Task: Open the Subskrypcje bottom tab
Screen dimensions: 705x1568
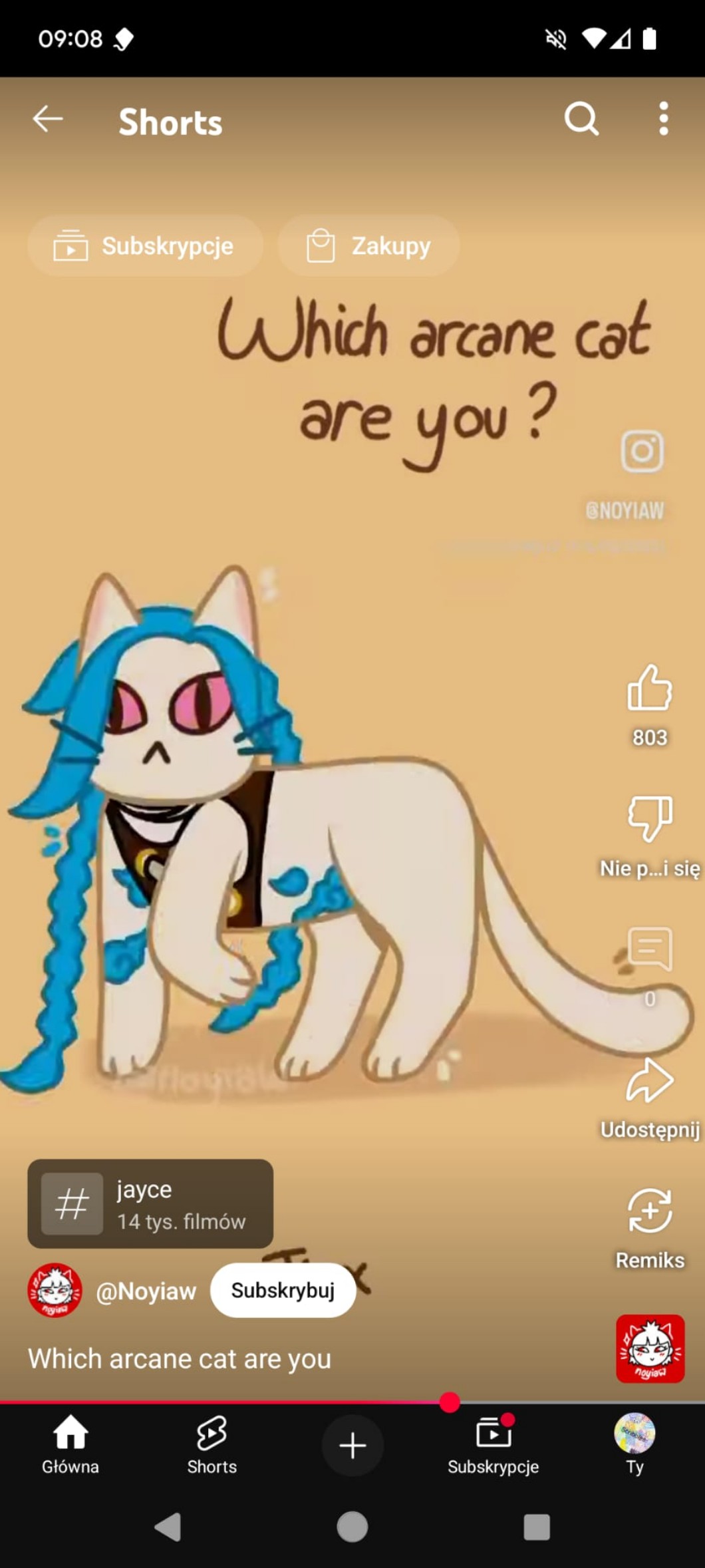Action: point(493,1446)
